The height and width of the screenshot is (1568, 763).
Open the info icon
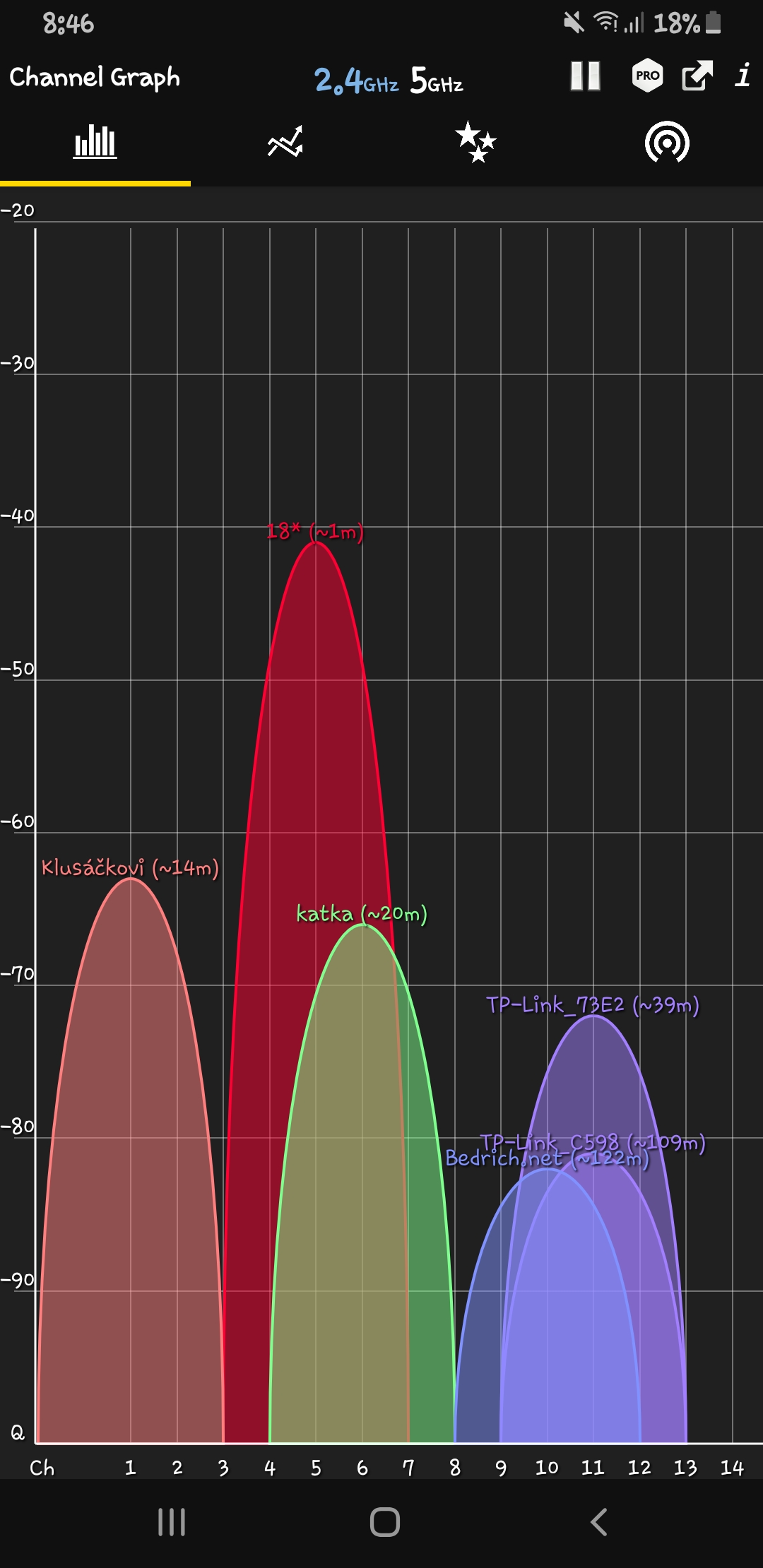[743, 75]
